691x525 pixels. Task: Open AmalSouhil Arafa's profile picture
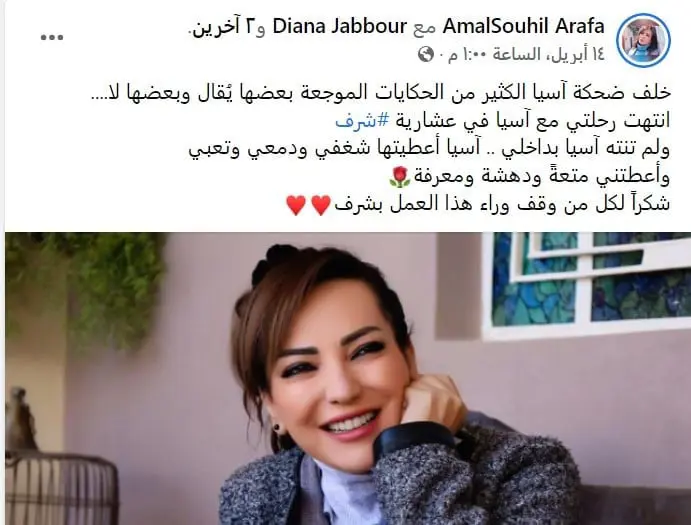coord(643,40)
